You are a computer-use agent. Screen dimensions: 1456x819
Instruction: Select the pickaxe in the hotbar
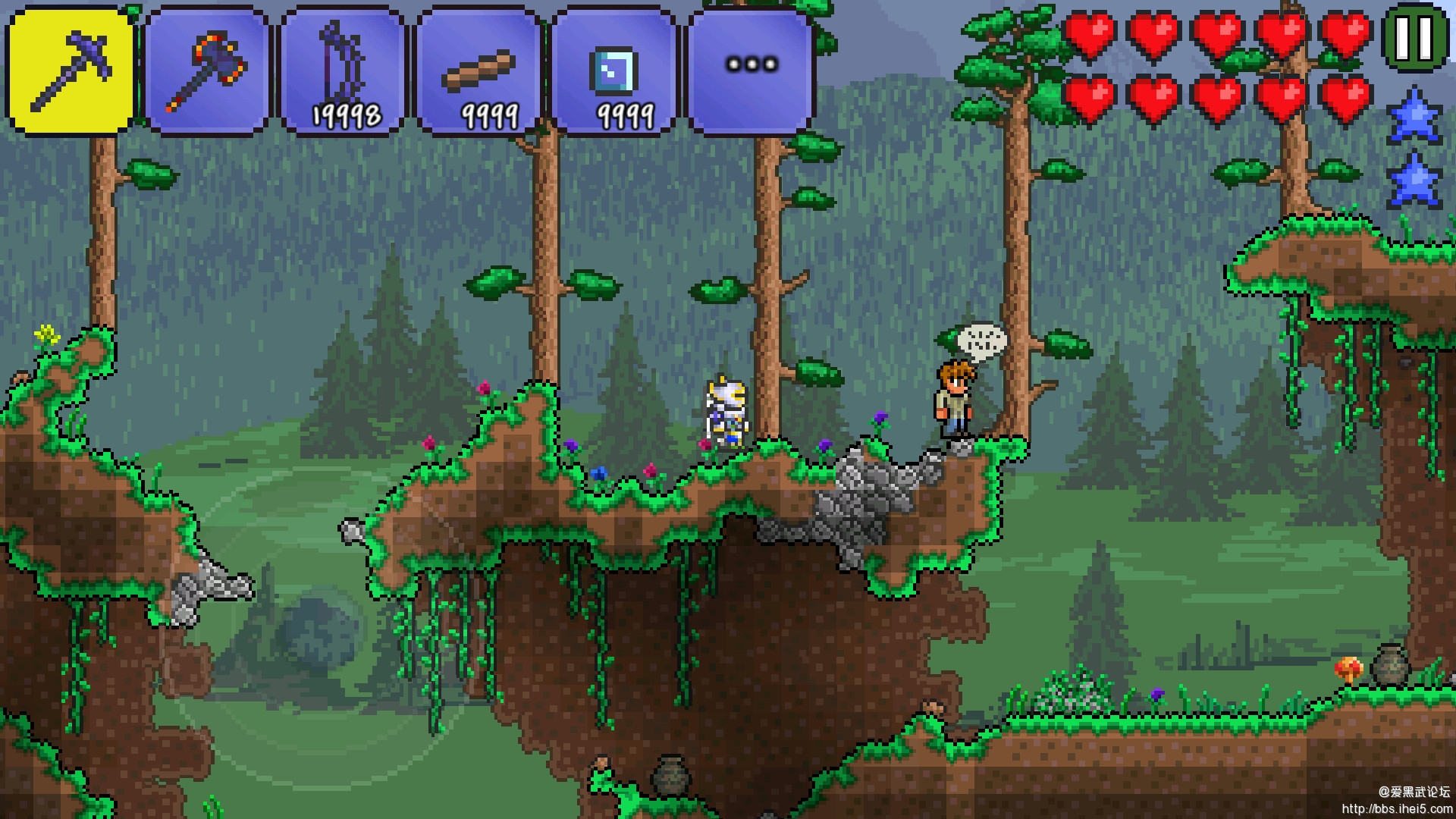point(72,71)
